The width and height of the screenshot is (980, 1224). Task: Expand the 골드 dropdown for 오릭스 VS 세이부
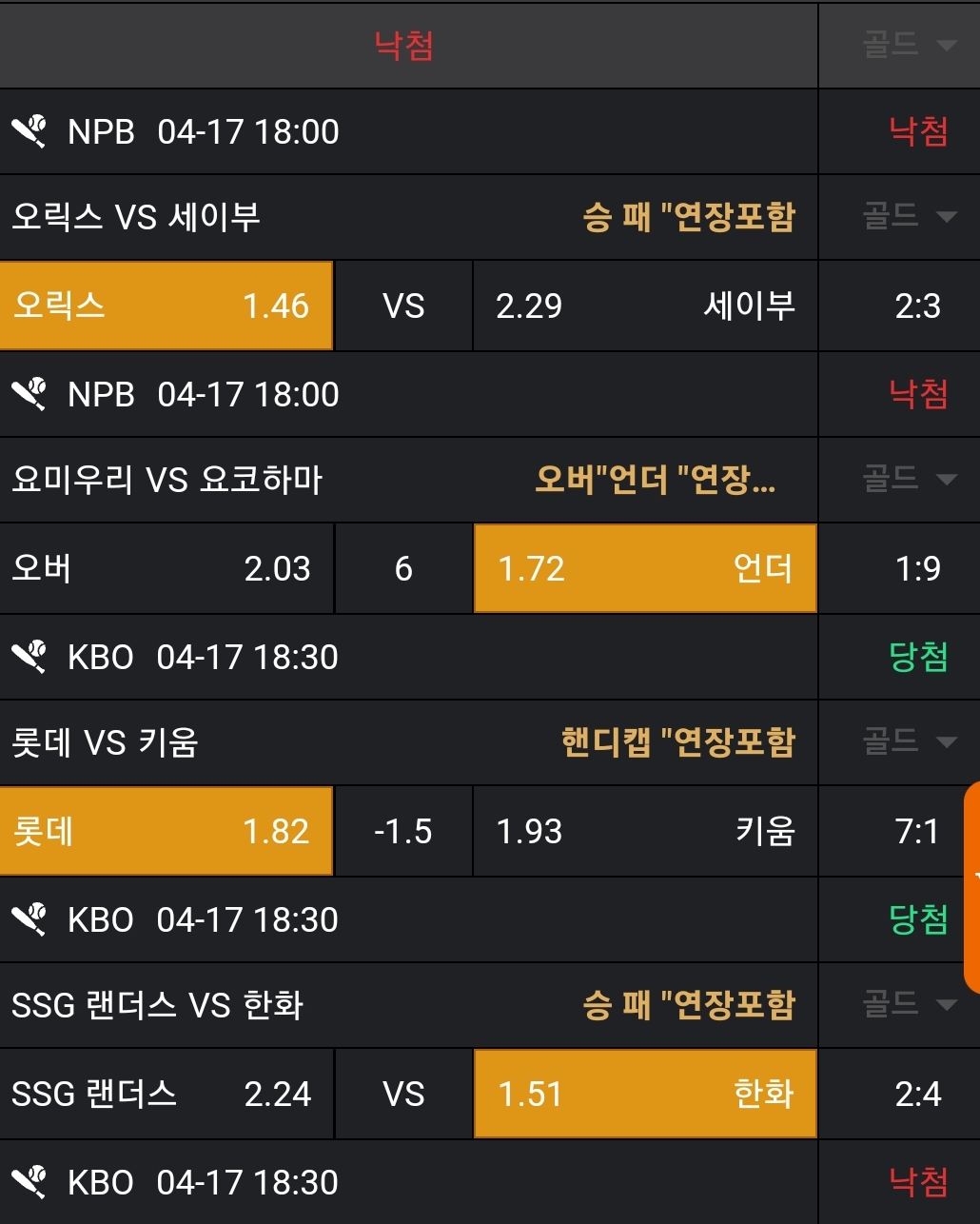click(909, 217)
